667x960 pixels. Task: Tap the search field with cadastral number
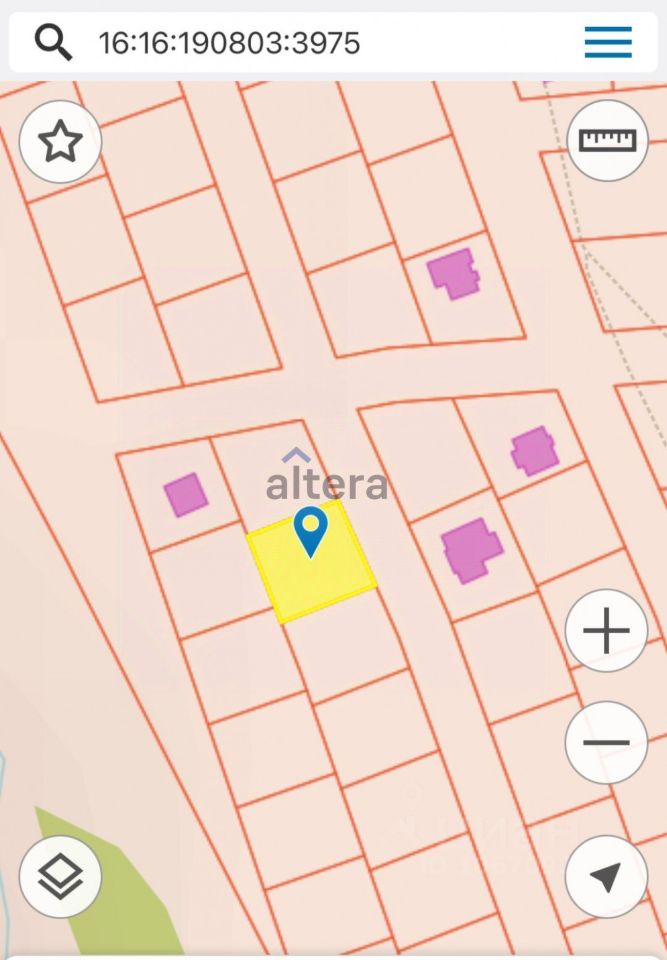click(300, 43)
